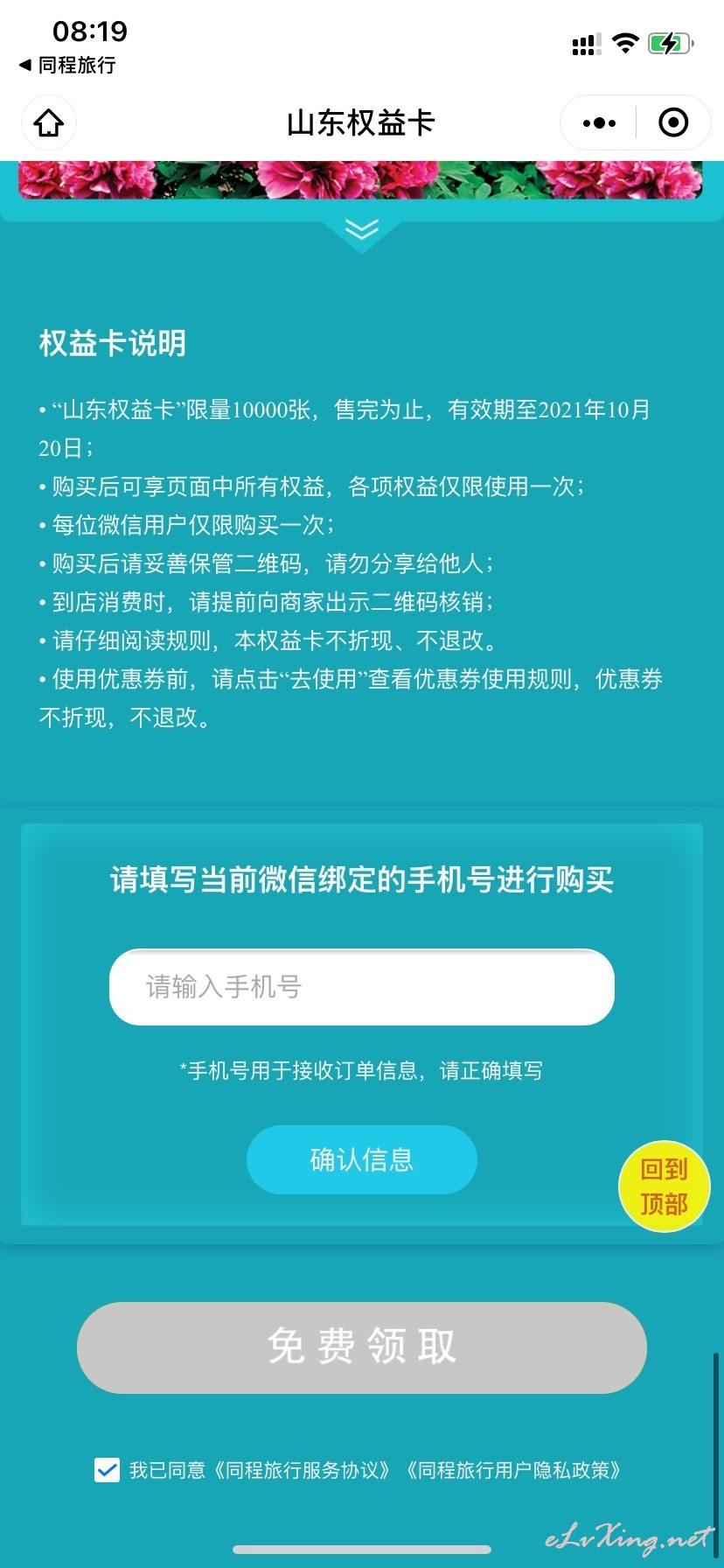Tap the 确认信息 button
The height and width of the screenshot is (1568, 724).
[362, 1159]
